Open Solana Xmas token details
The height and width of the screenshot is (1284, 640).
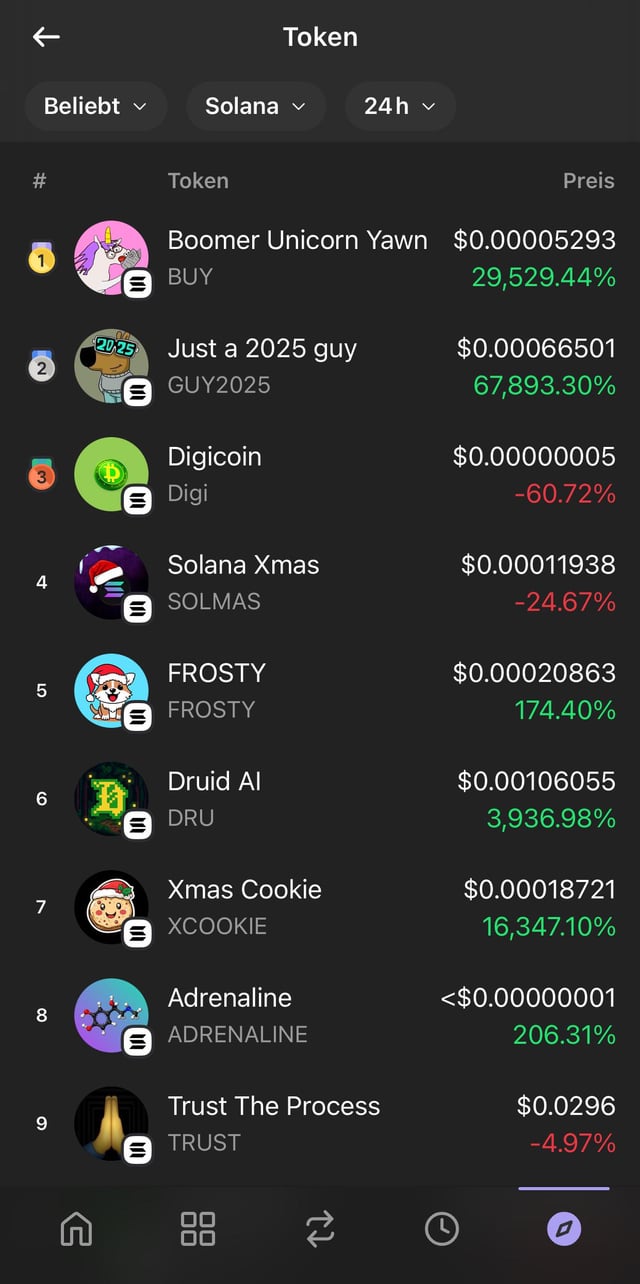(320, 582)
